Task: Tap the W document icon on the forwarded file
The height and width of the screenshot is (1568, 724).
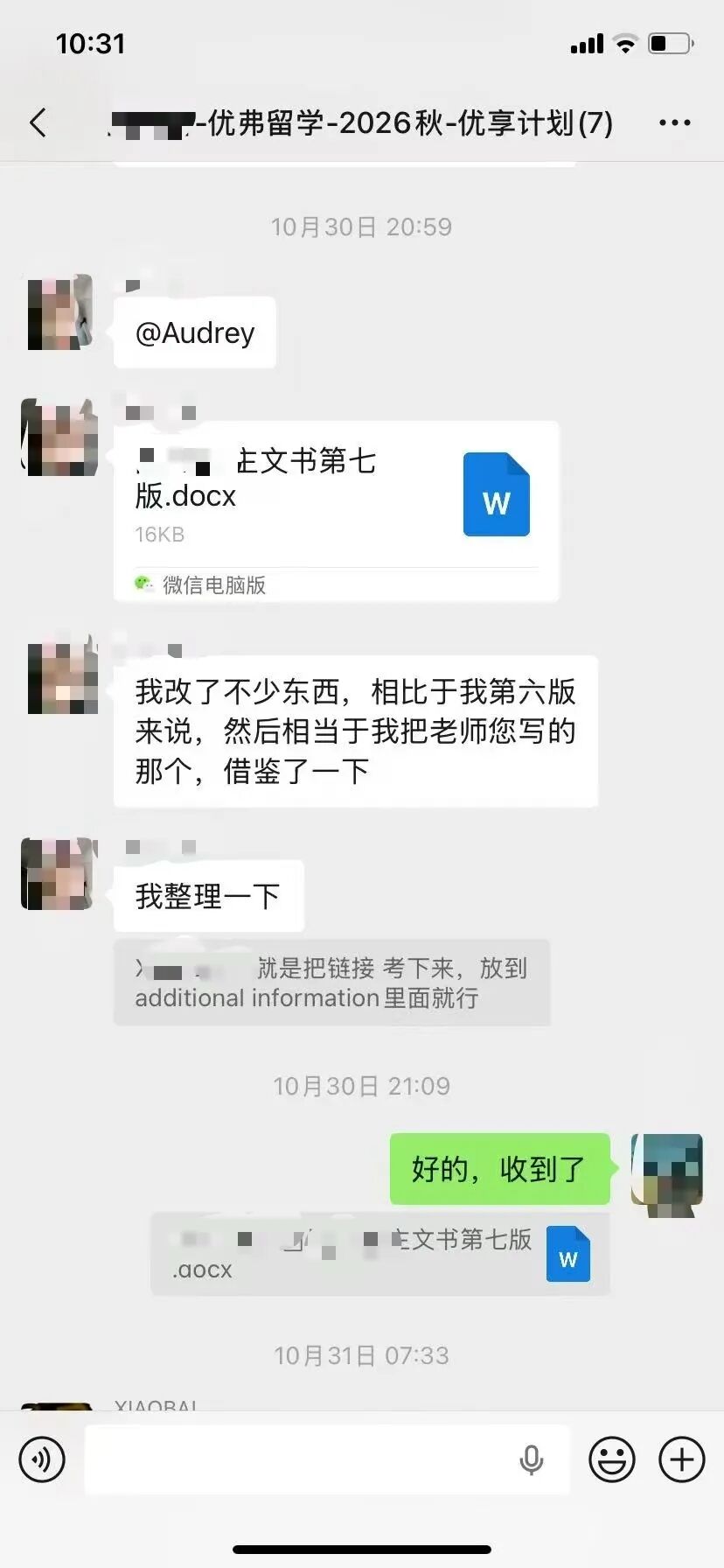Action: point(567,1255)
